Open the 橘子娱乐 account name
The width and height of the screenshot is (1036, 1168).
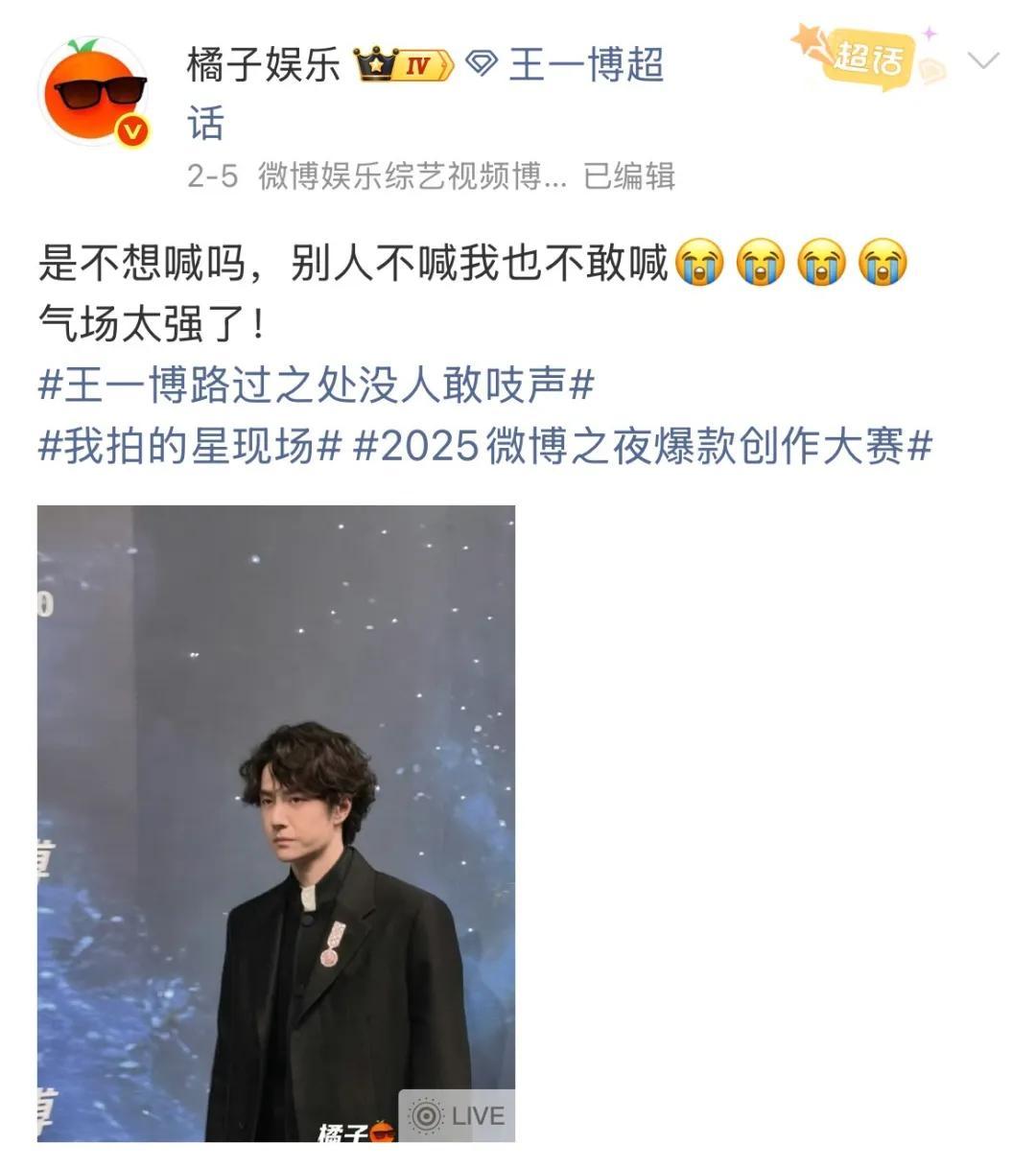[264, 66]
